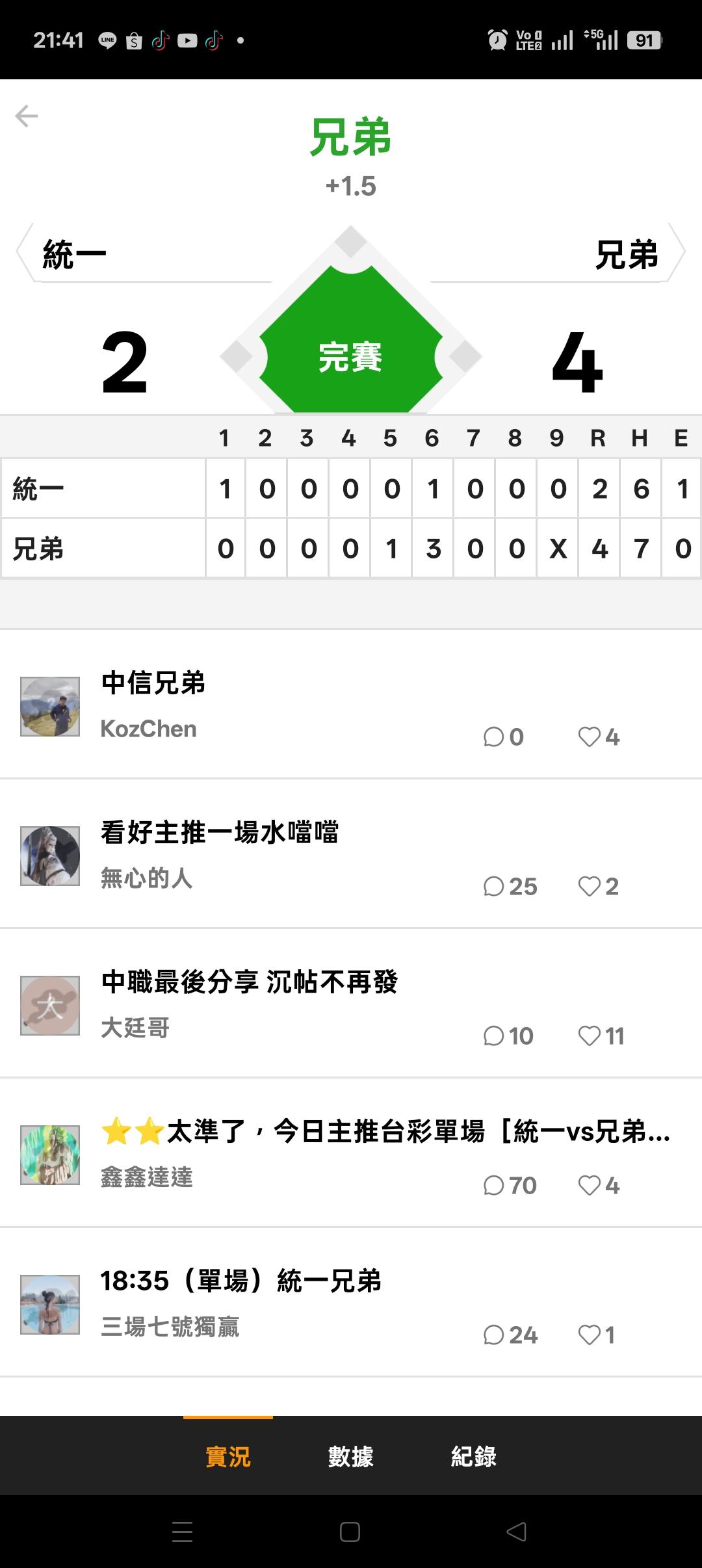Tap the system back triangle
Viewport: 702px width, 1568px height.
pyautogui.click(x=517, y=1532)
